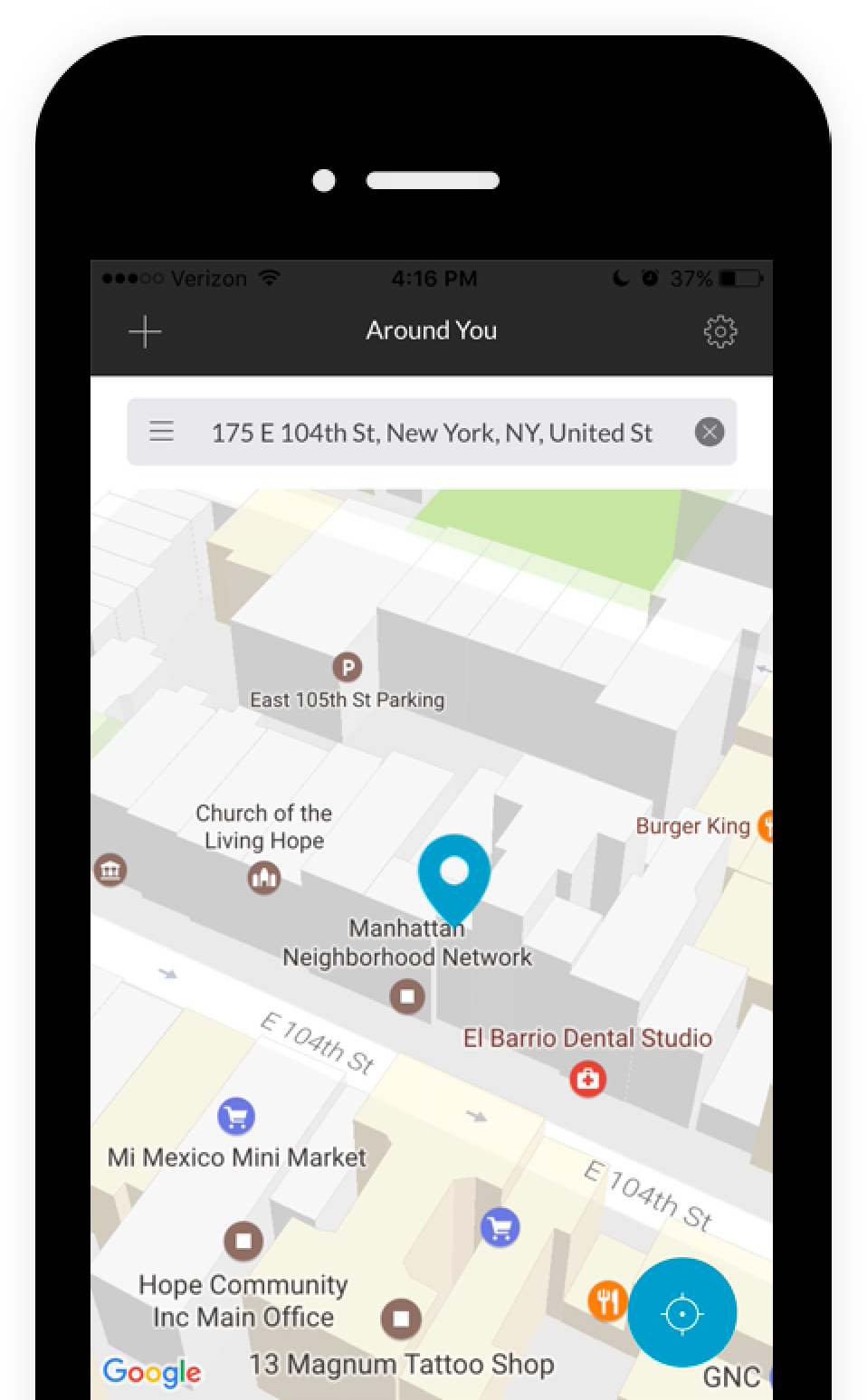867x1400 pixels.
Task: Tap the Manhattan Neighborhood Network marker
Action: tap(407, 996)
